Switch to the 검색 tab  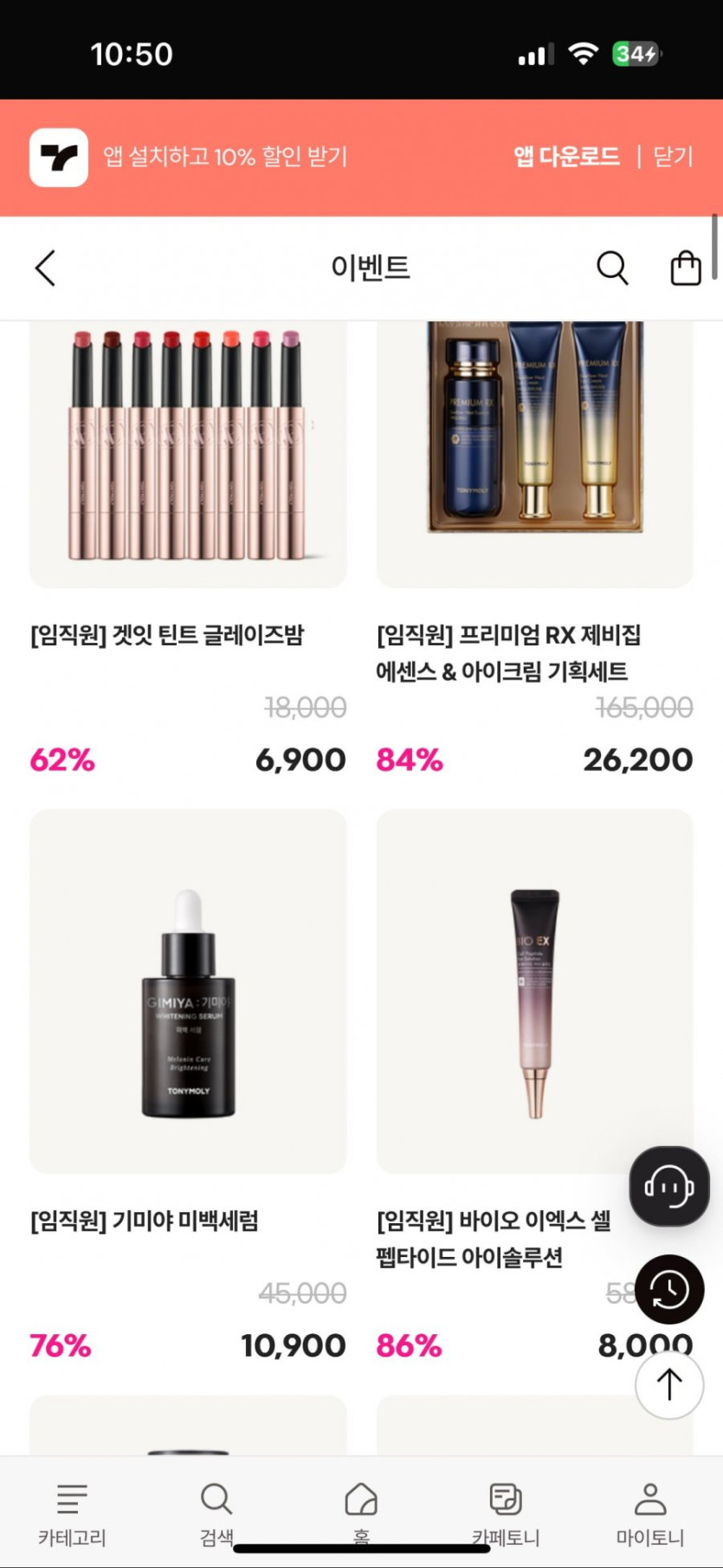pos(216,1513)
